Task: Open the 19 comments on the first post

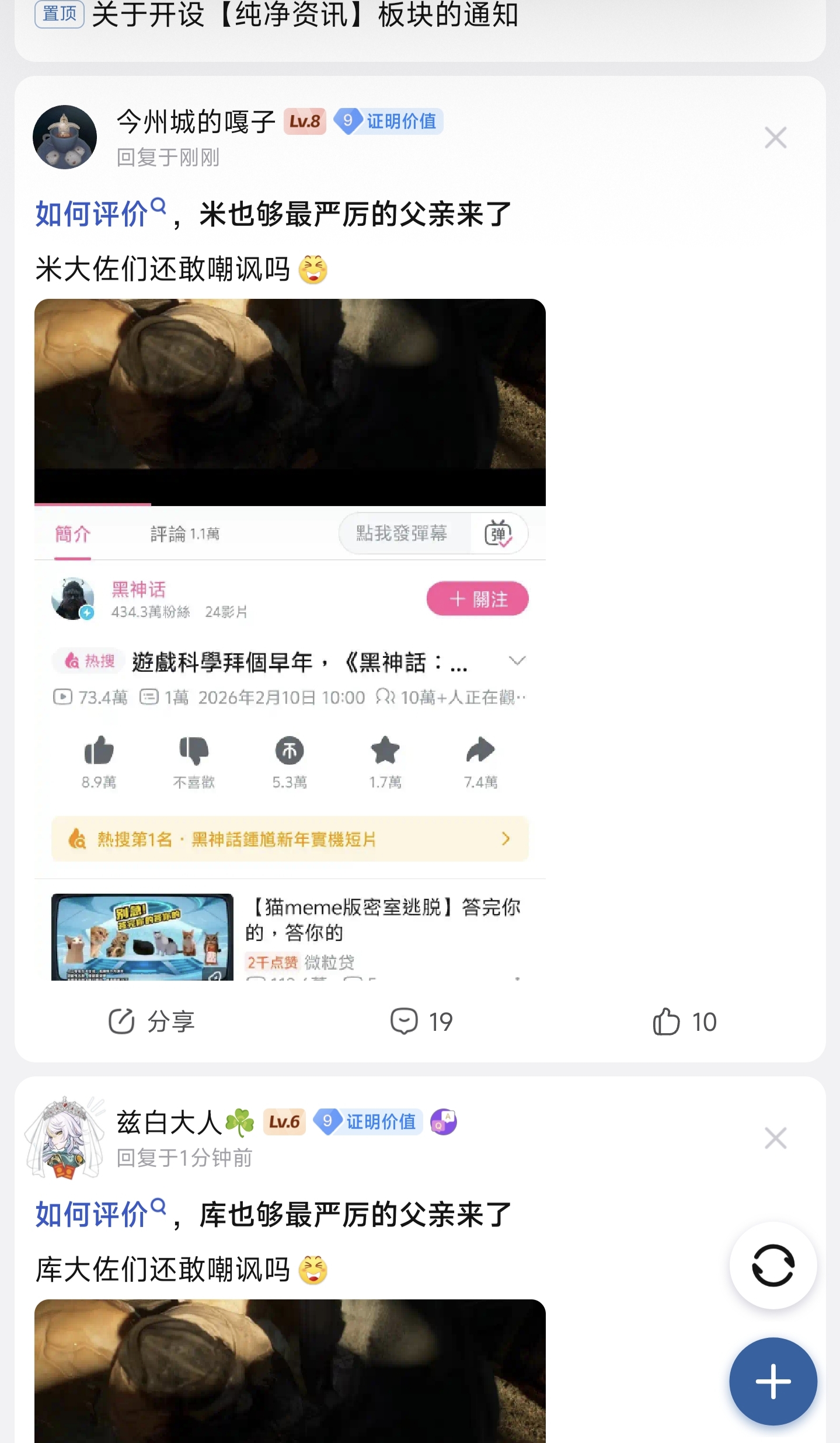Action: [x=421, y=1022]
